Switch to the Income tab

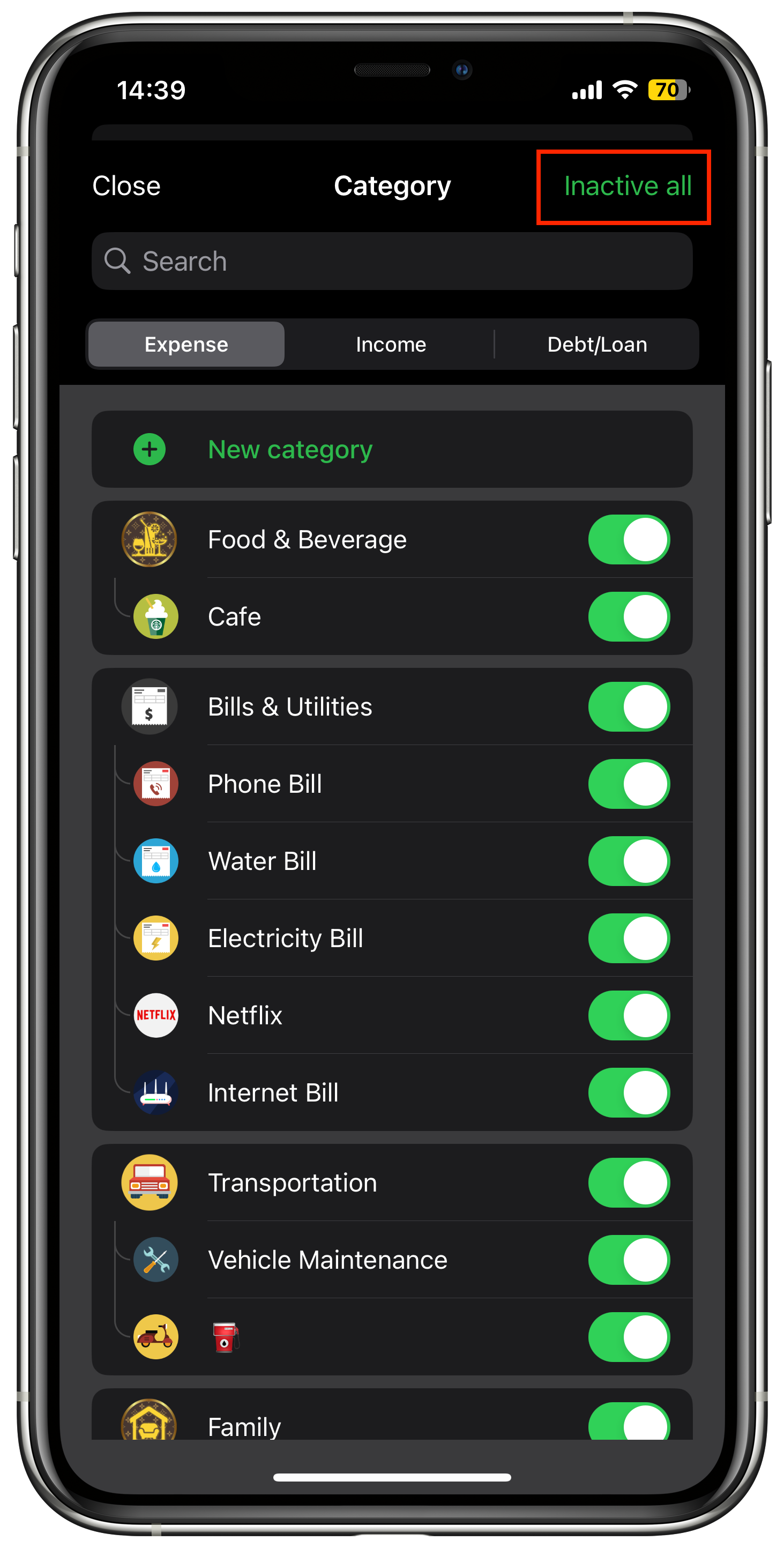391,344
